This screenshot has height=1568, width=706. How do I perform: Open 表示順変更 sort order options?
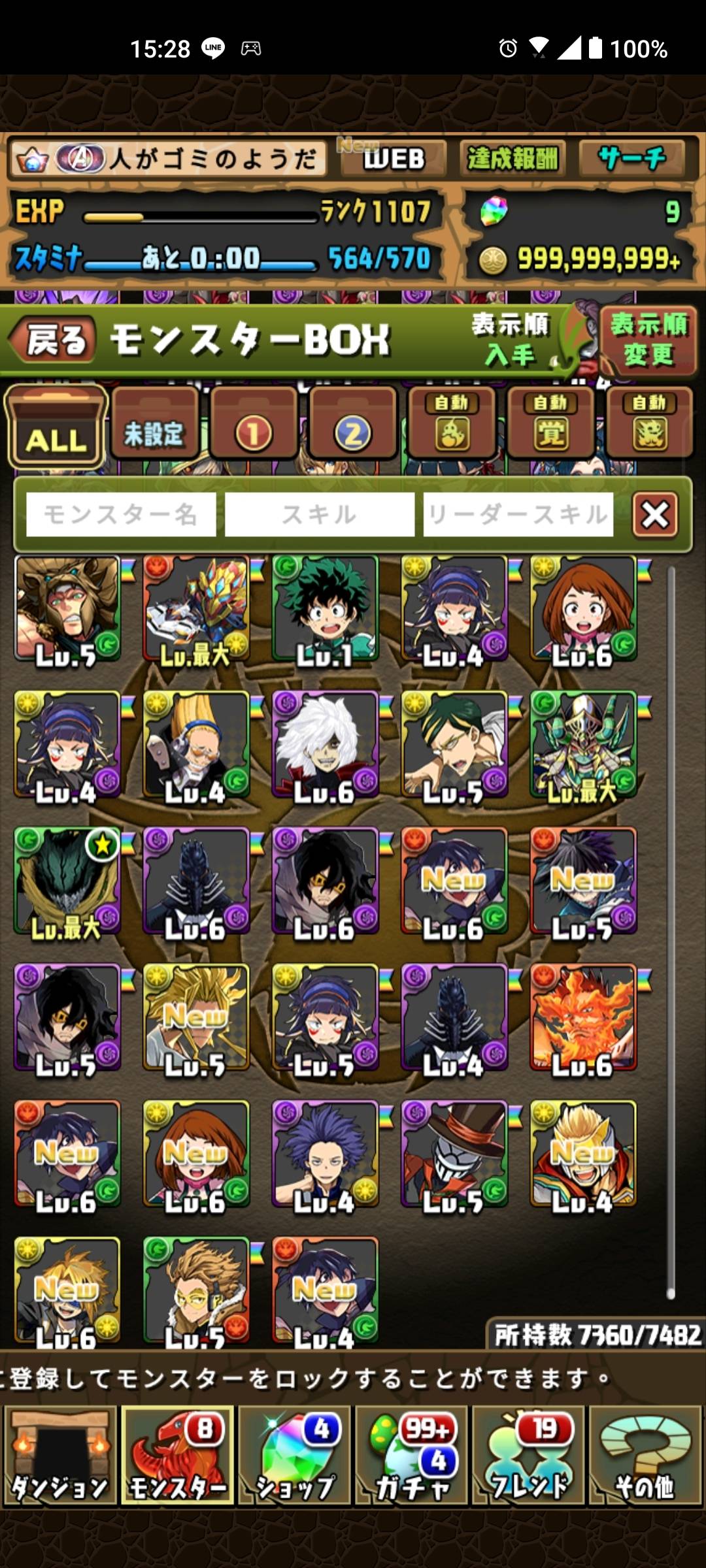(648, 340)
